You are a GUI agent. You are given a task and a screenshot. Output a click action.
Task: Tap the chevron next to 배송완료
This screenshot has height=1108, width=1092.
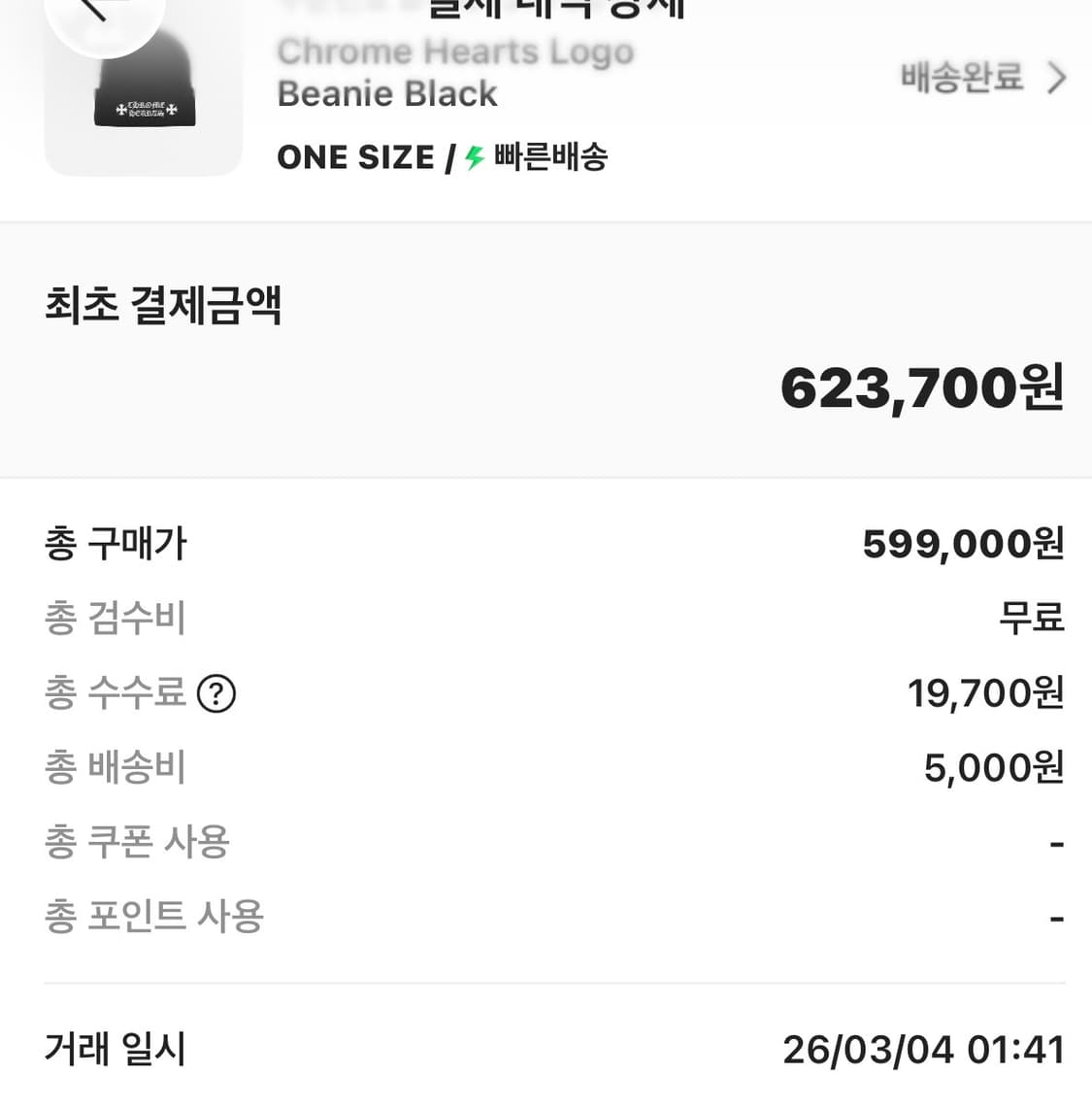click(x=1057, y=78)
